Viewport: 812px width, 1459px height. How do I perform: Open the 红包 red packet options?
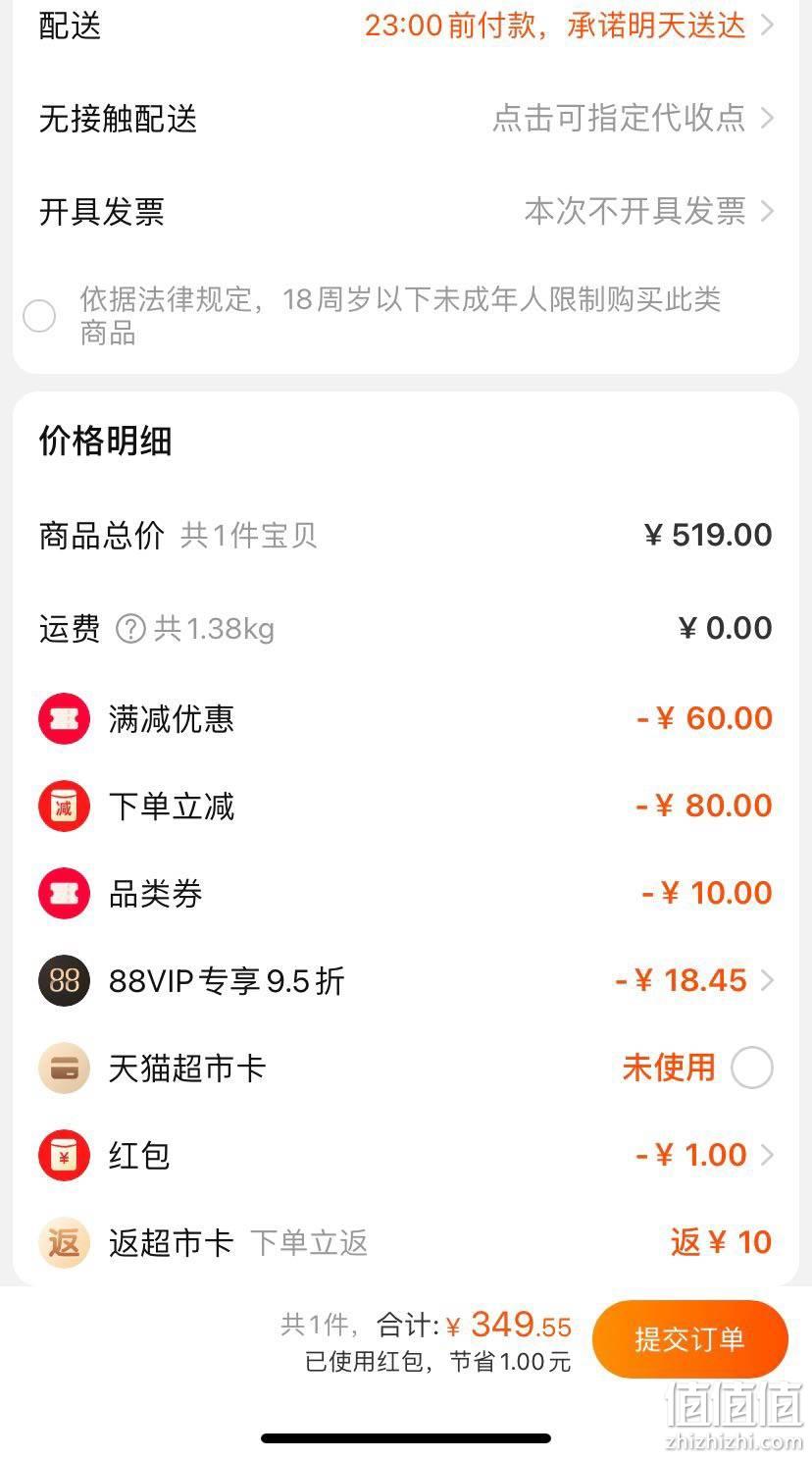406,1155
